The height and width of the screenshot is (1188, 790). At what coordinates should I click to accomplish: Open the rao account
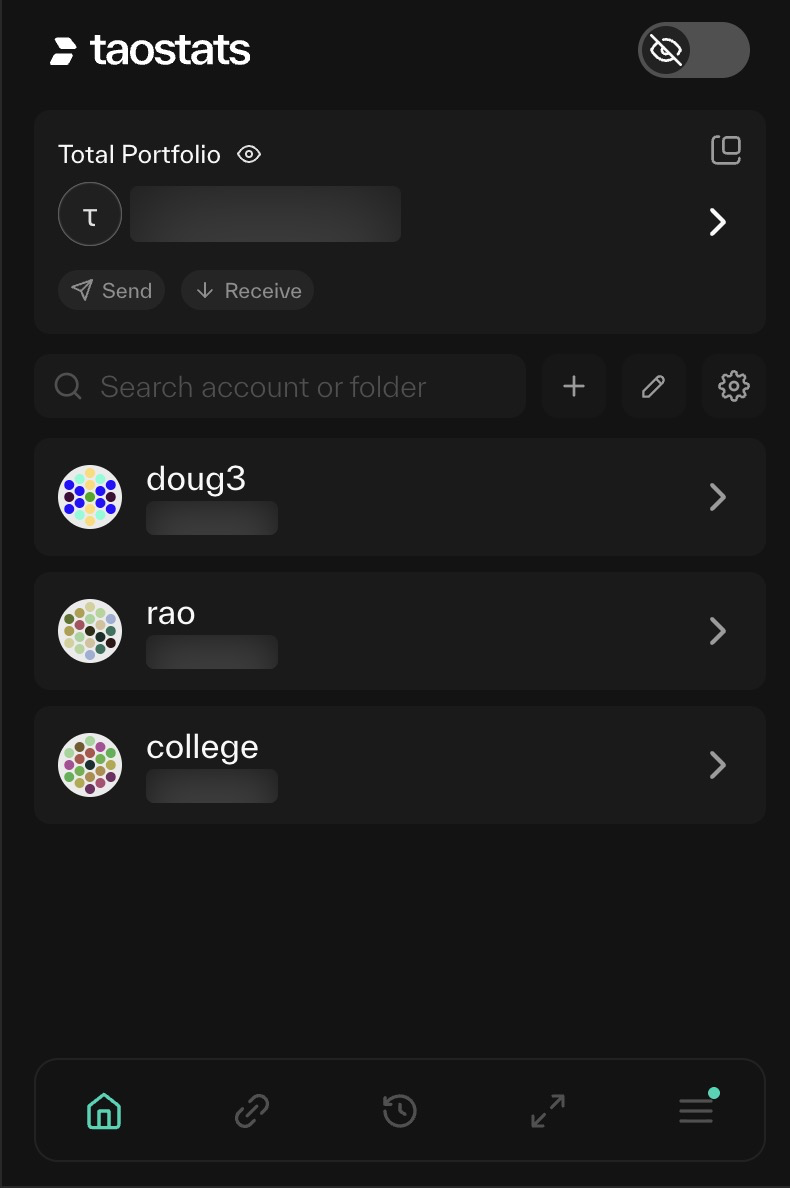[400, 631]
